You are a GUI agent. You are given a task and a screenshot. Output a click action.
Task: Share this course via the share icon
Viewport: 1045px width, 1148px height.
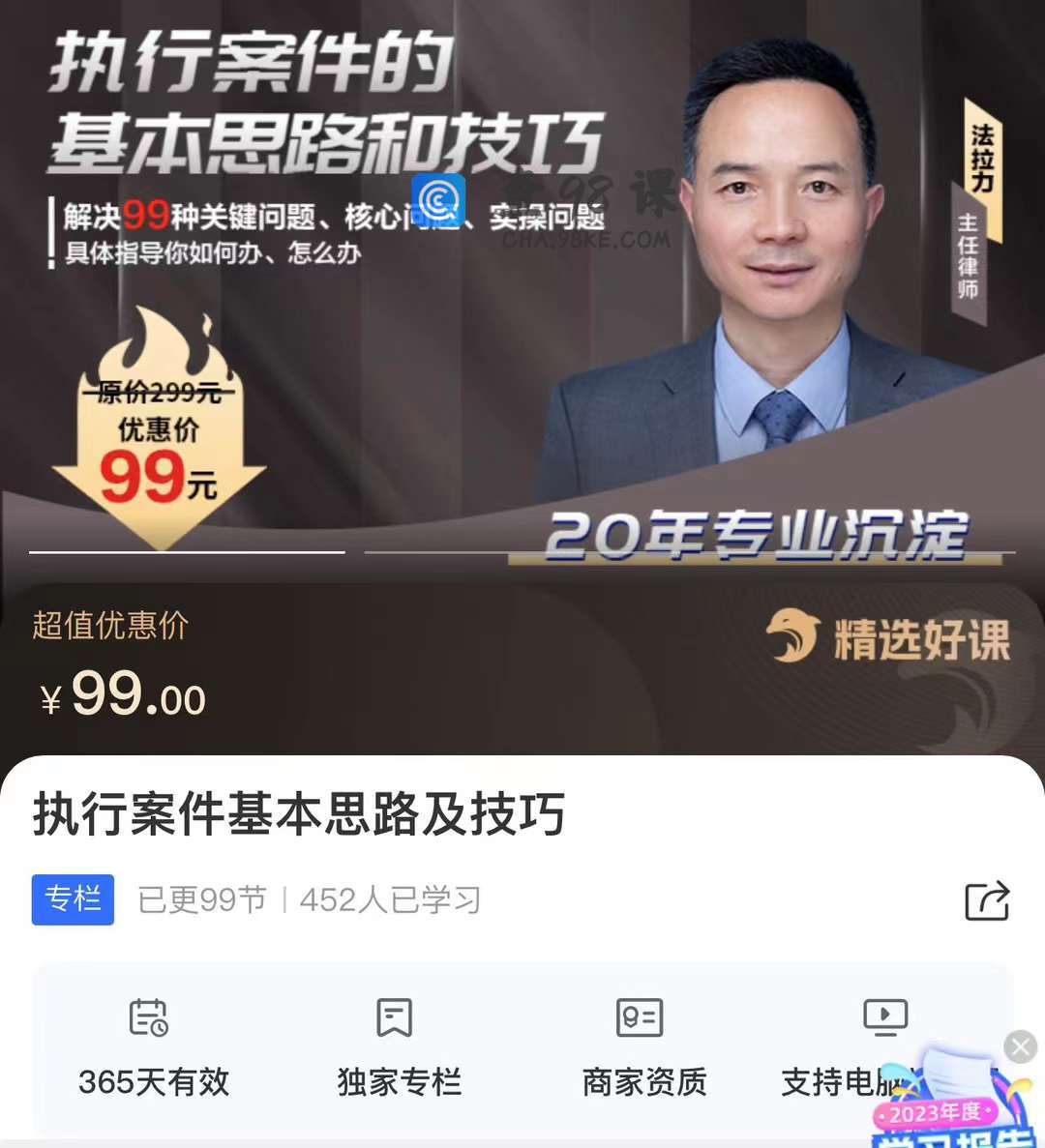coord(987,900)
